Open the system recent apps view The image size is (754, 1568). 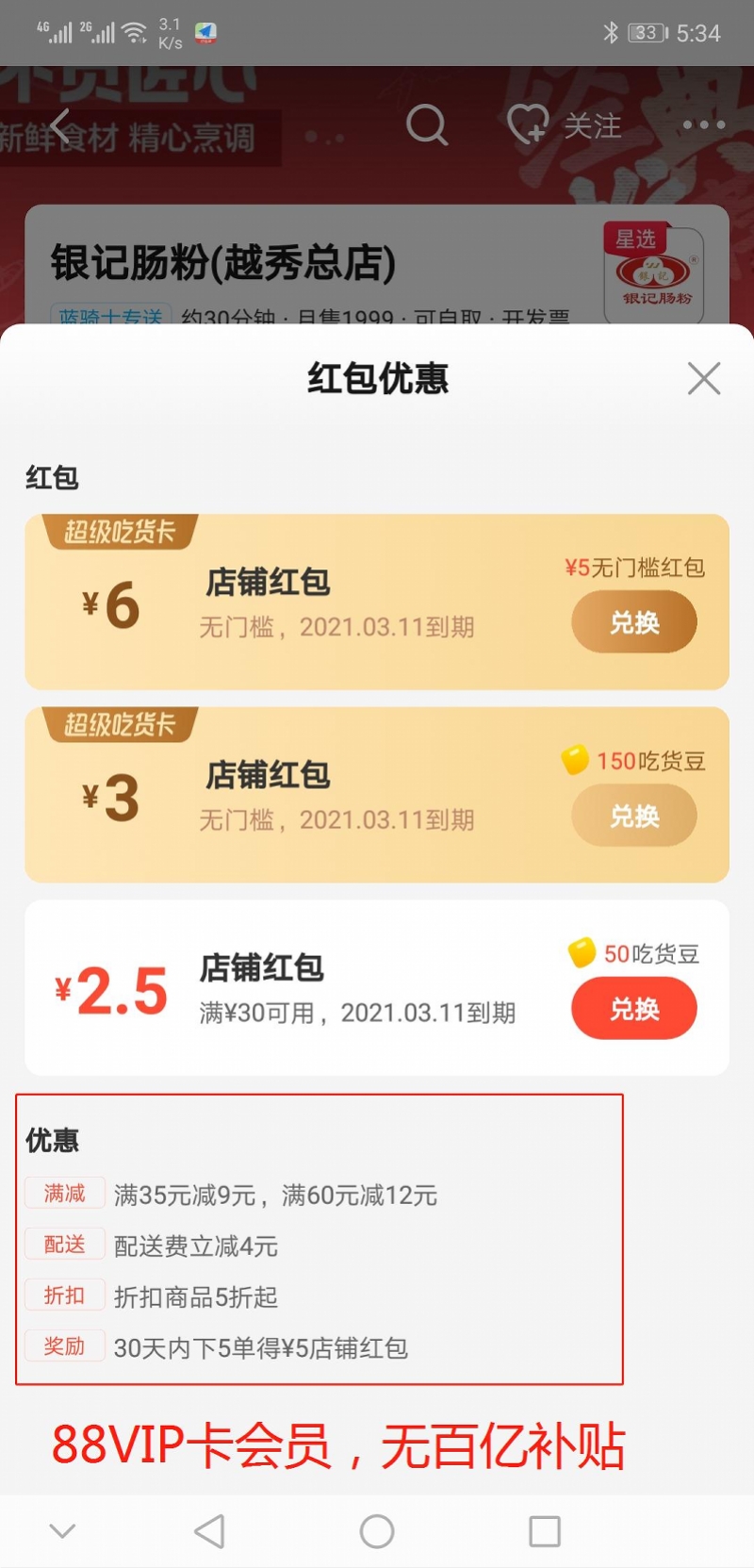[545, 1531]
